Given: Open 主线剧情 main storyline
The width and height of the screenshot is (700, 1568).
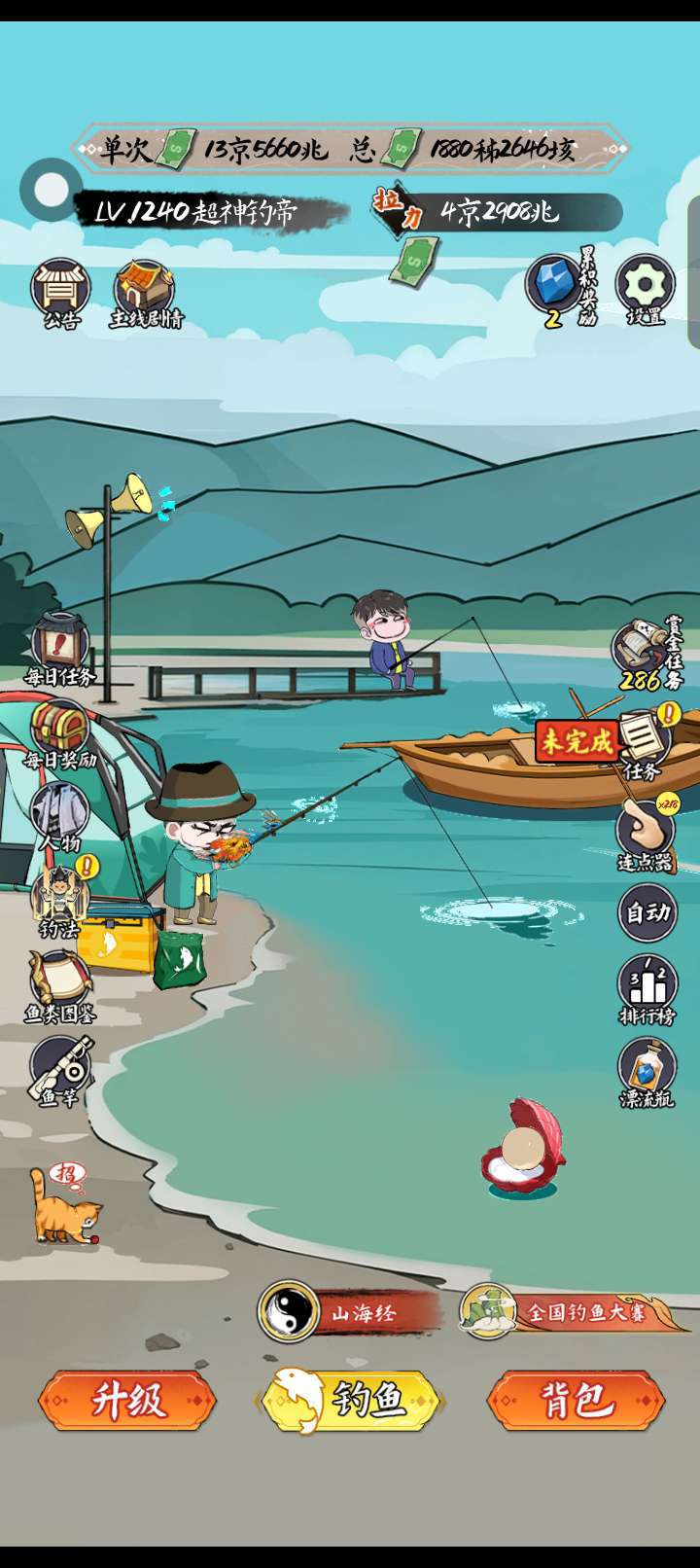Looking at the screenshot, I should (145, 292).
